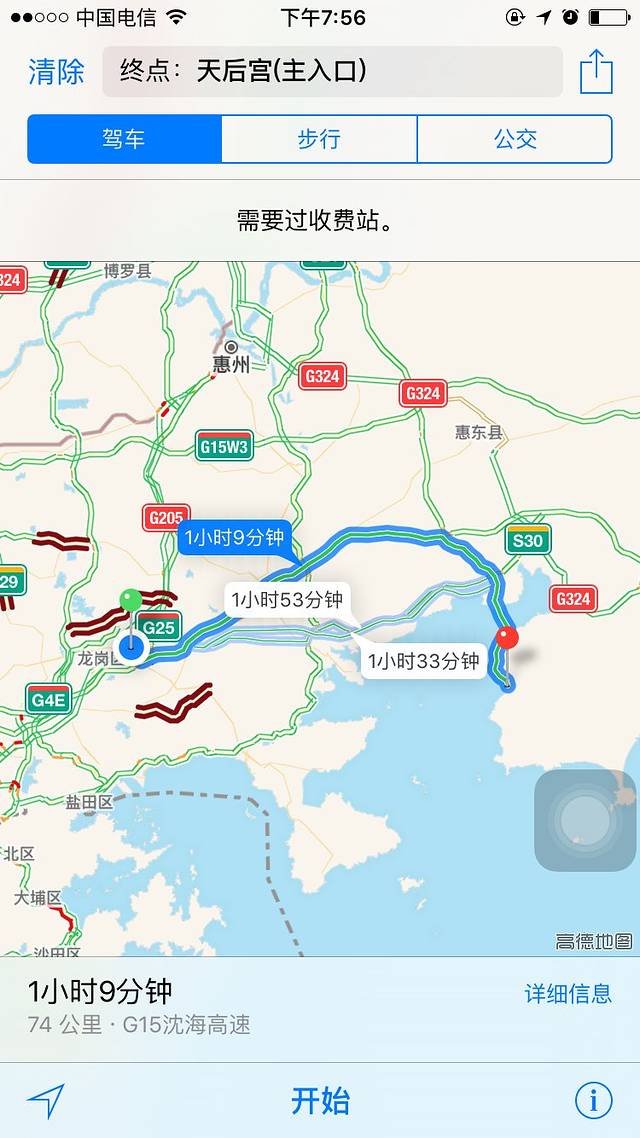Open 详细信息 route details
The image size is (640, 1138).
point(568,993)
